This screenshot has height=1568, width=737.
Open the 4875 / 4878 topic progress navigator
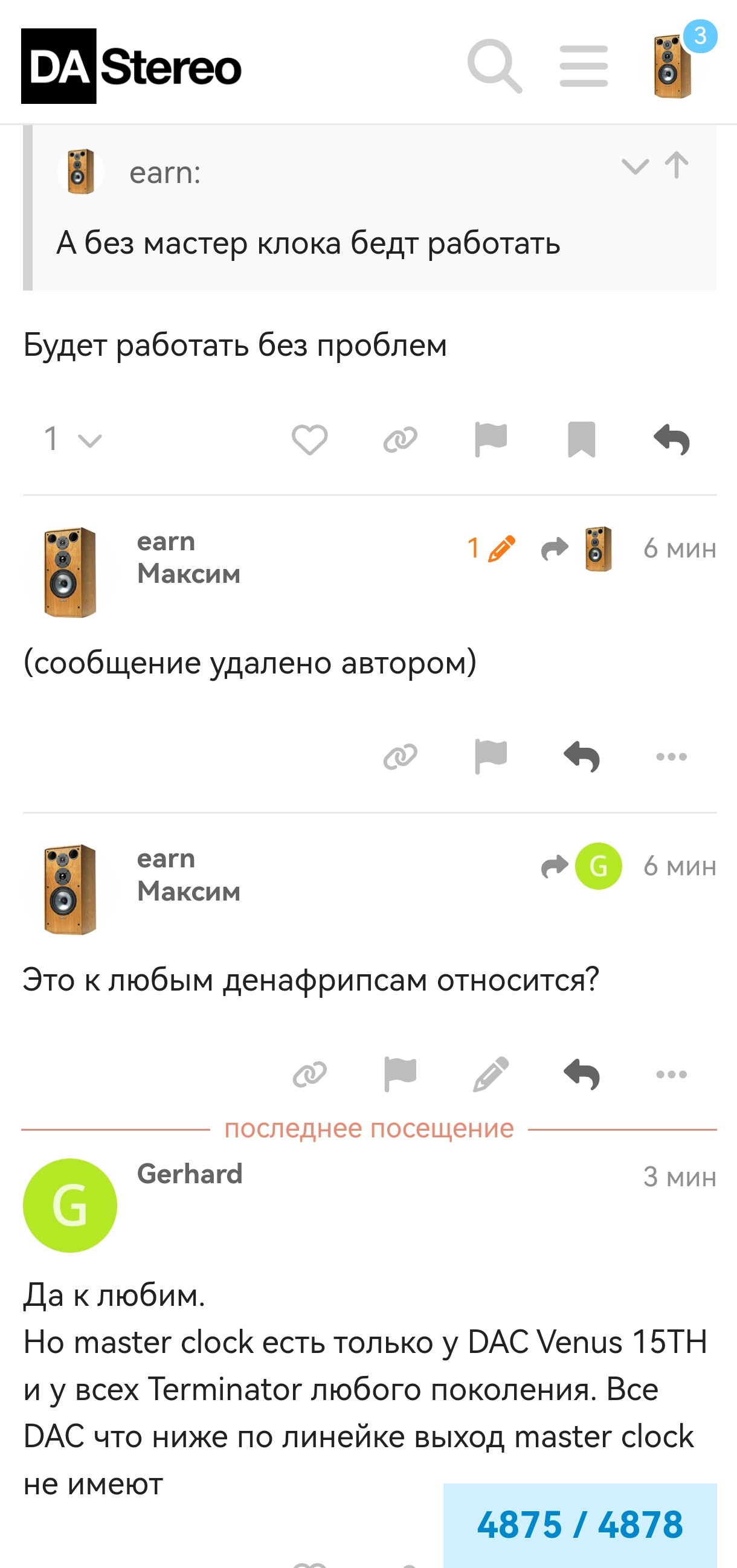point(580,1525)
